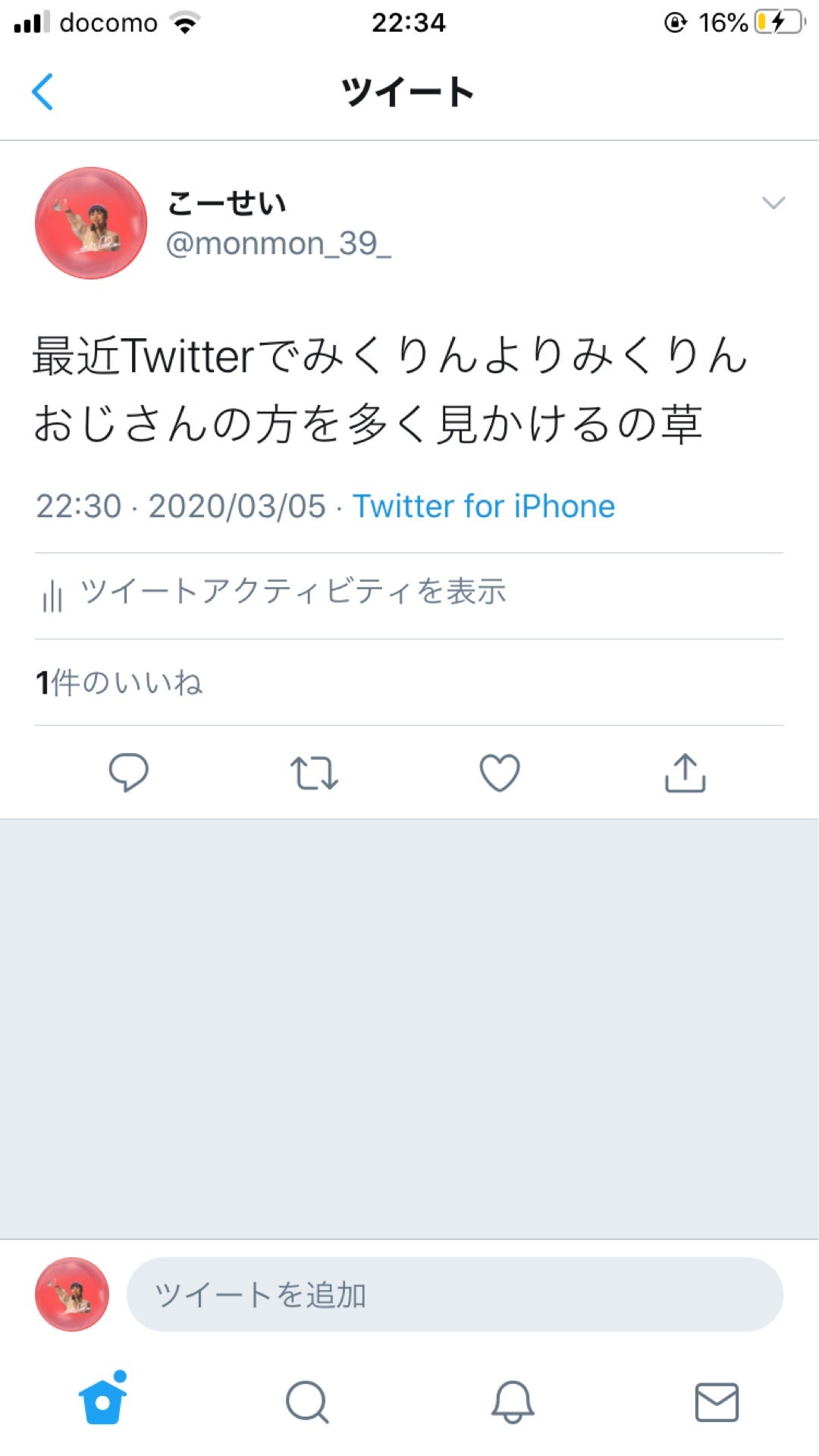The height and width of the screenshot is (1456, 819).
Task: Switch to the ツイート header view
Action: click(x=409, y=91)
